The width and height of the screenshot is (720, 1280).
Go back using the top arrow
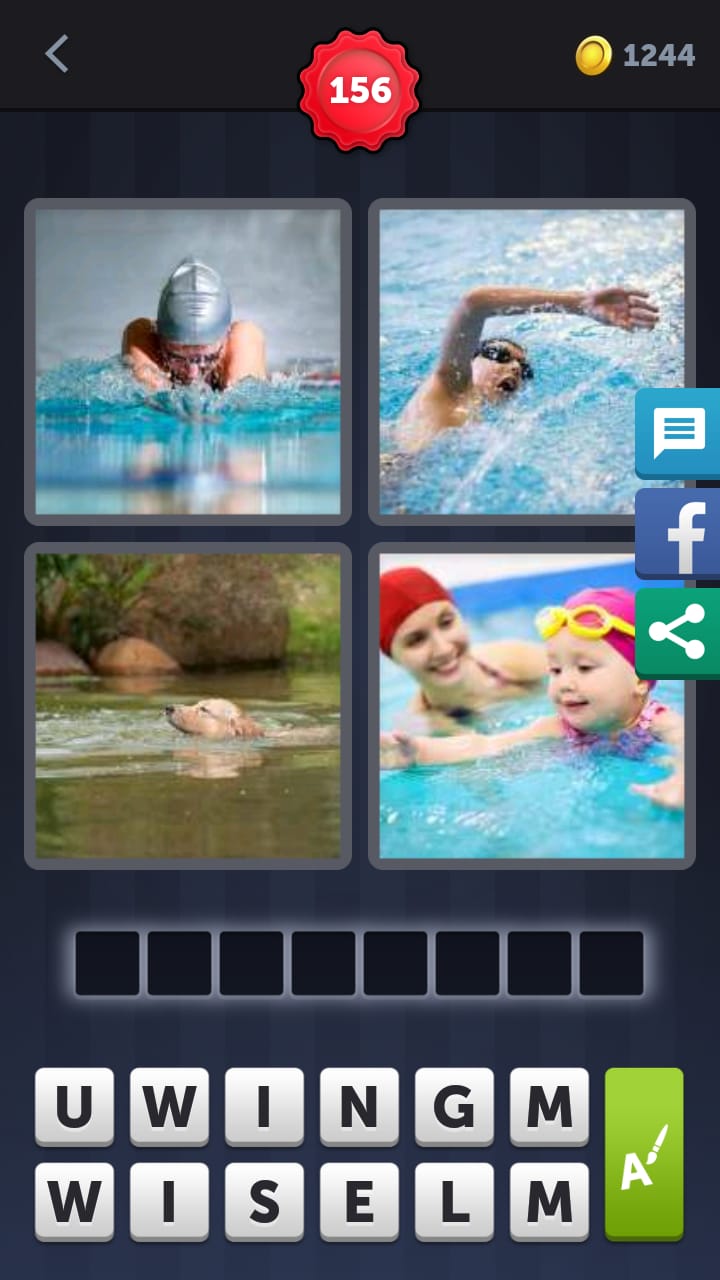tap(57, 54)
